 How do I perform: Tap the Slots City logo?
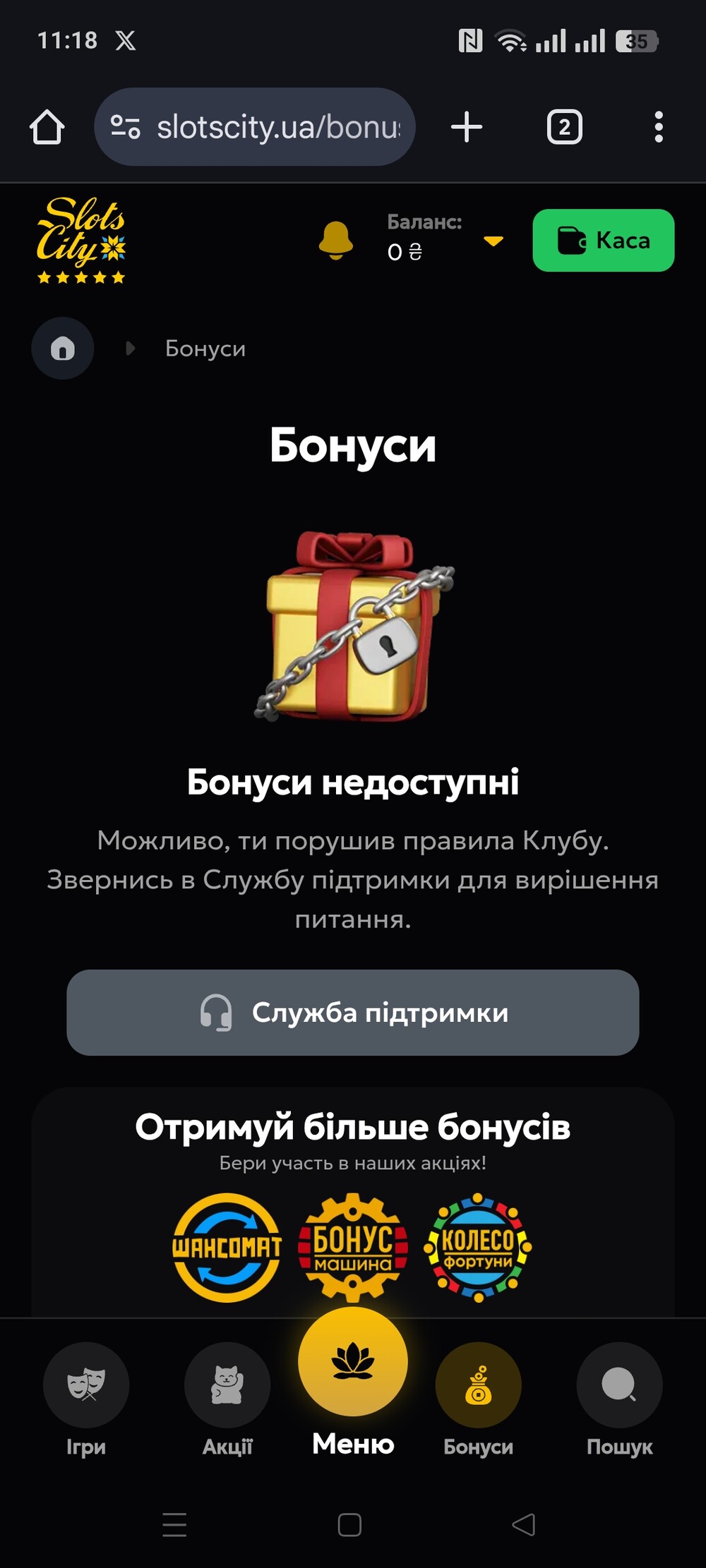[81, 241]
